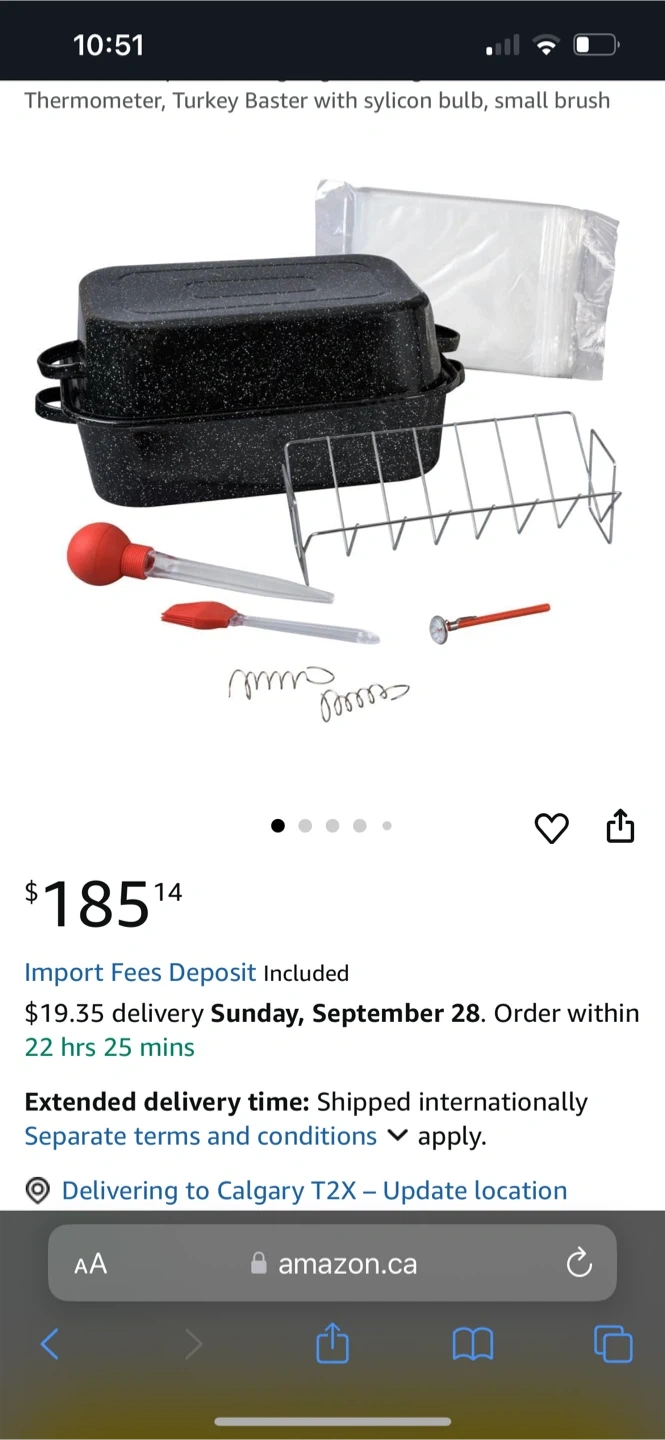This screenshot has width=665, height=1440.
Task: Add product to wish list heart
Action: [551, 827]
